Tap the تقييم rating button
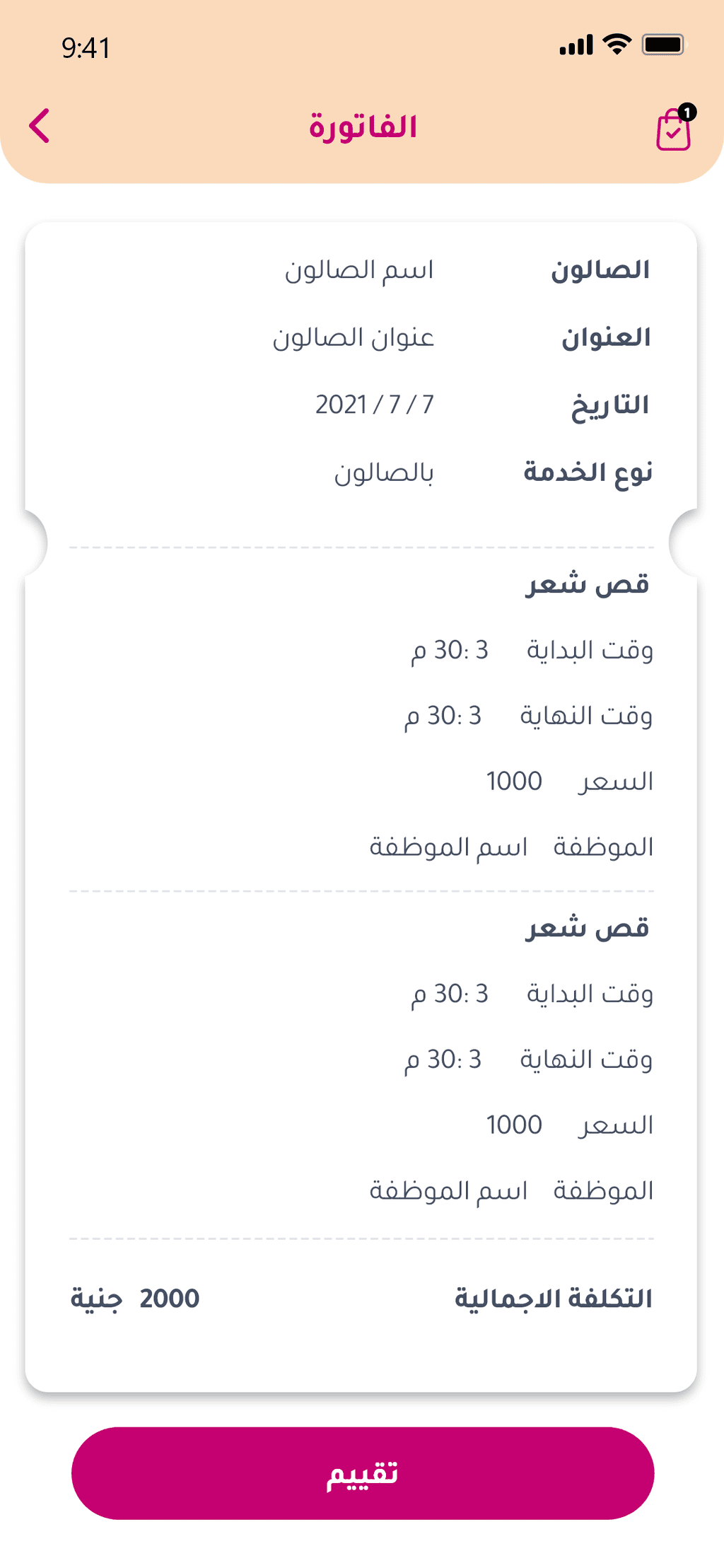The height and width of the screenshot is (1568, 724). tap(363, 1473)
